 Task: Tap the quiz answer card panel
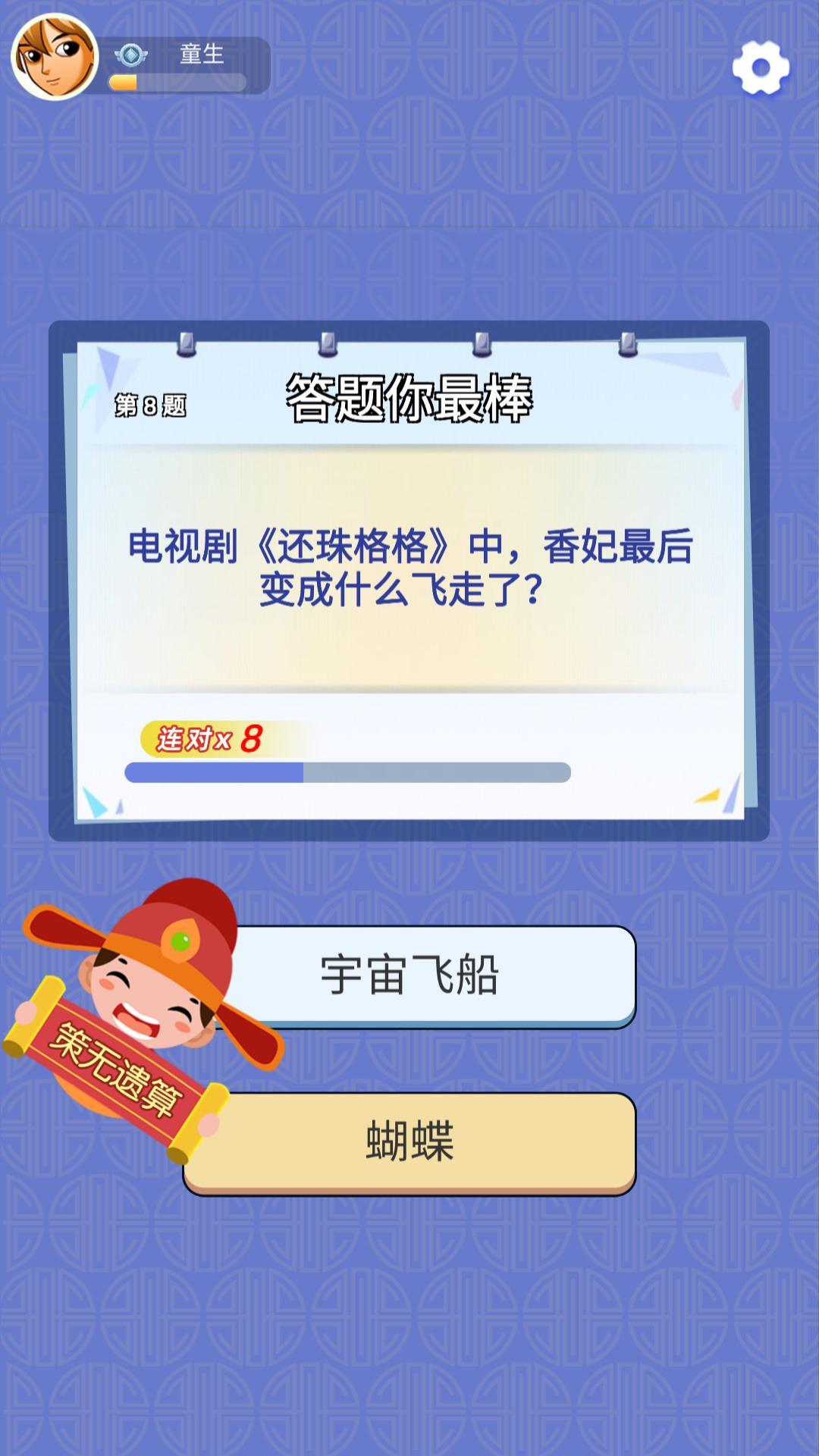tap(409, 580)
